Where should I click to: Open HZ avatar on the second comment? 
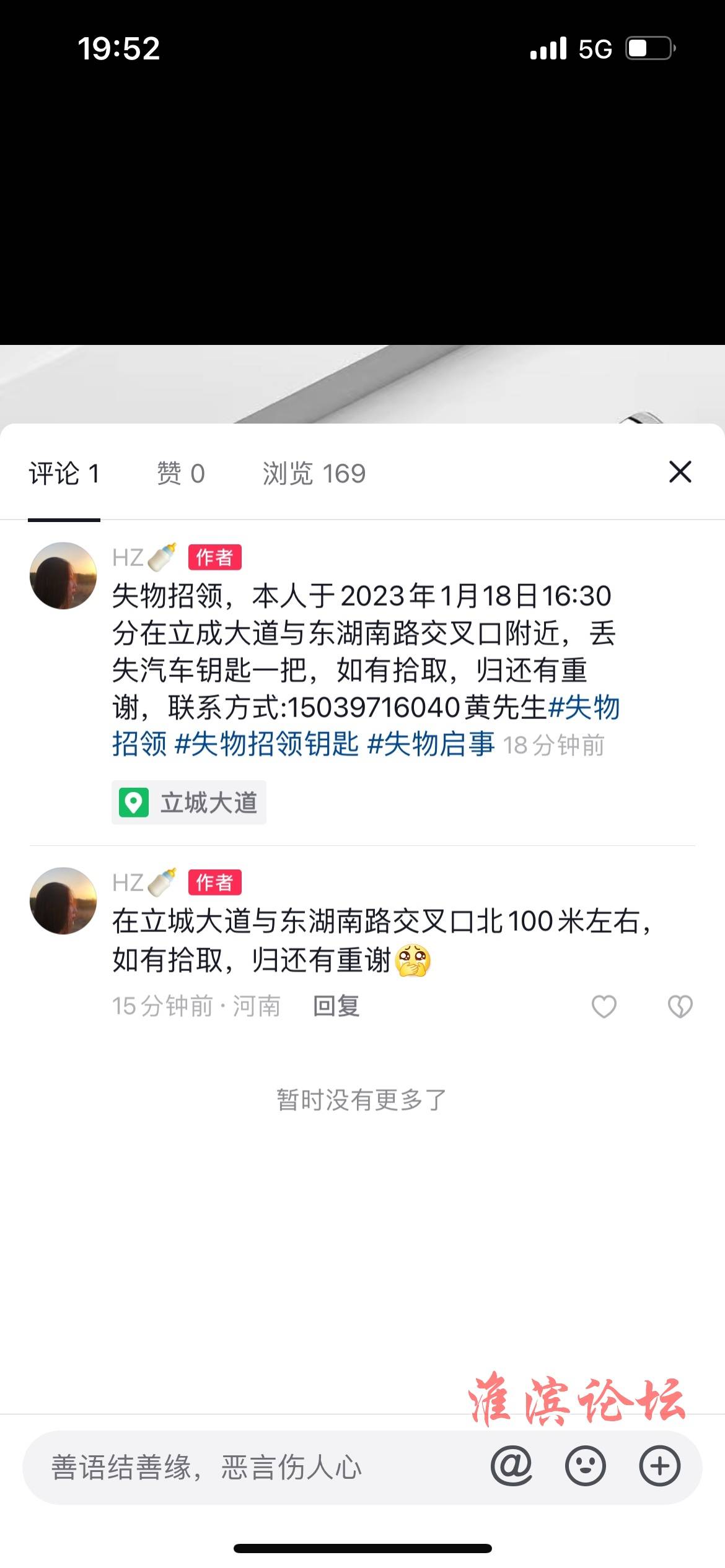(63, 901)
